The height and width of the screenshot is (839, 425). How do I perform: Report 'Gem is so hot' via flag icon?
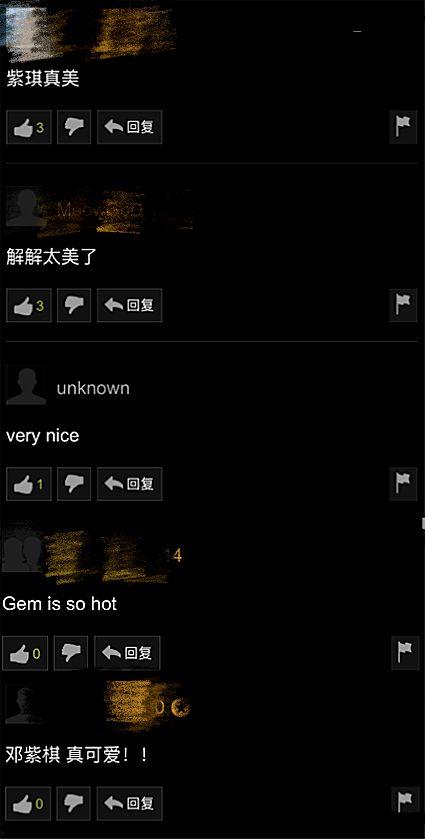405,653
